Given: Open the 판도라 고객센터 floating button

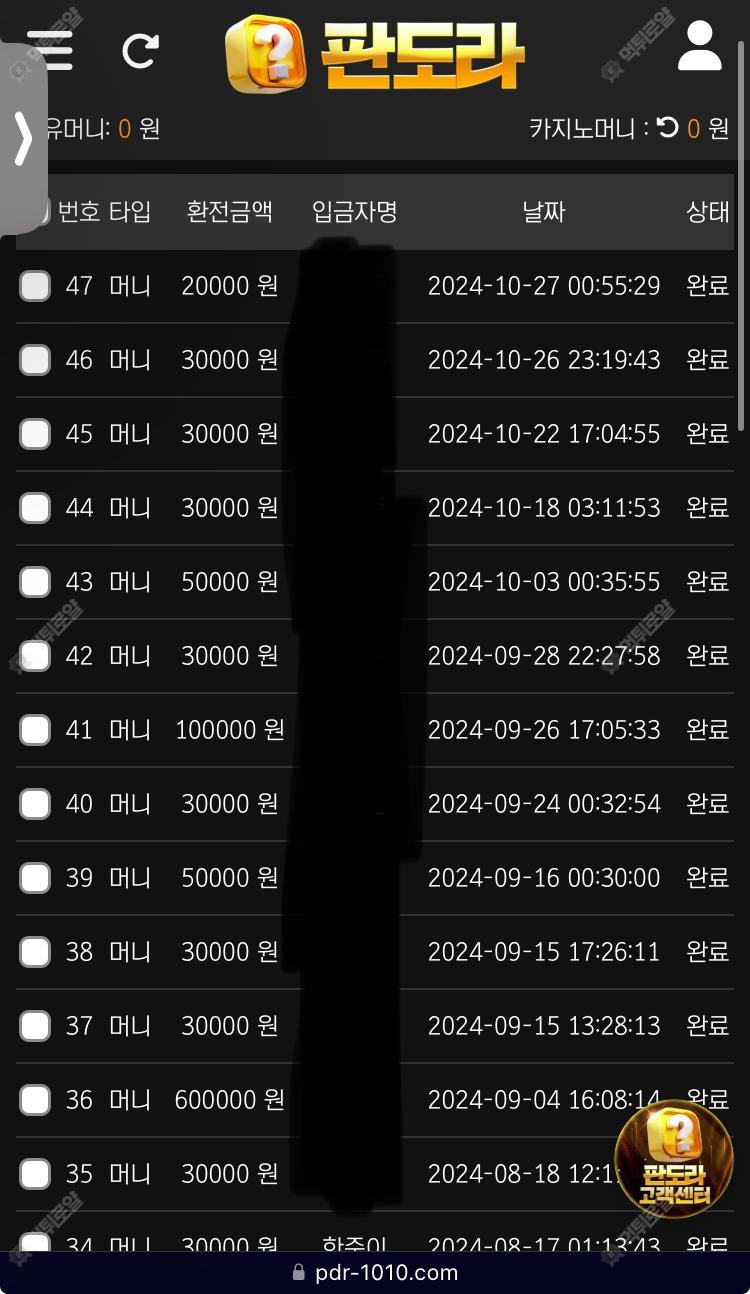Looking at the screenshot, I should pyautogui.click(x=674, y=1160).
